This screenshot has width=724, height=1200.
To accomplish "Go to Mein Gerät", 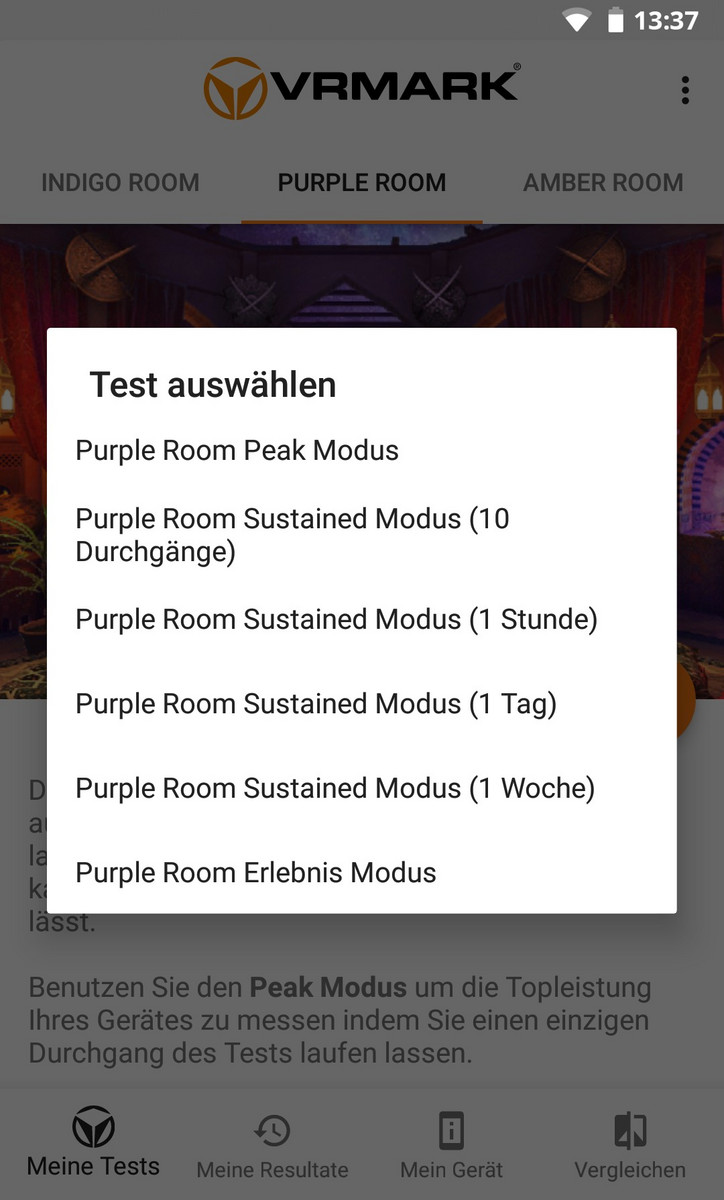I will [451, 1146].
